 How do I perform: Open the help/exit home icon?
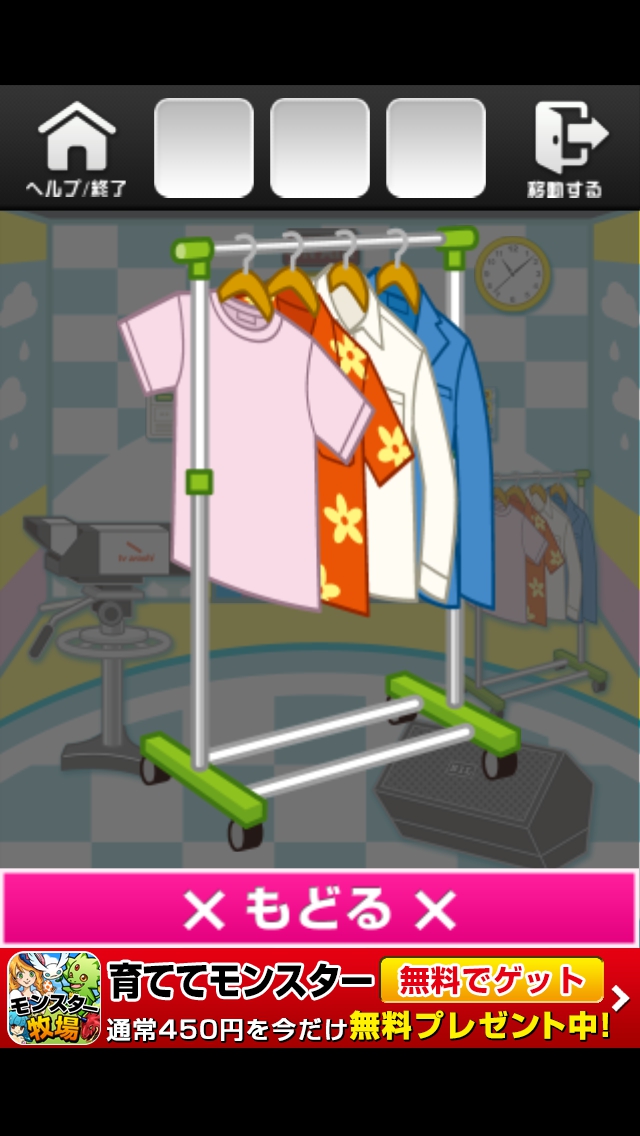(x=76, y=149)
